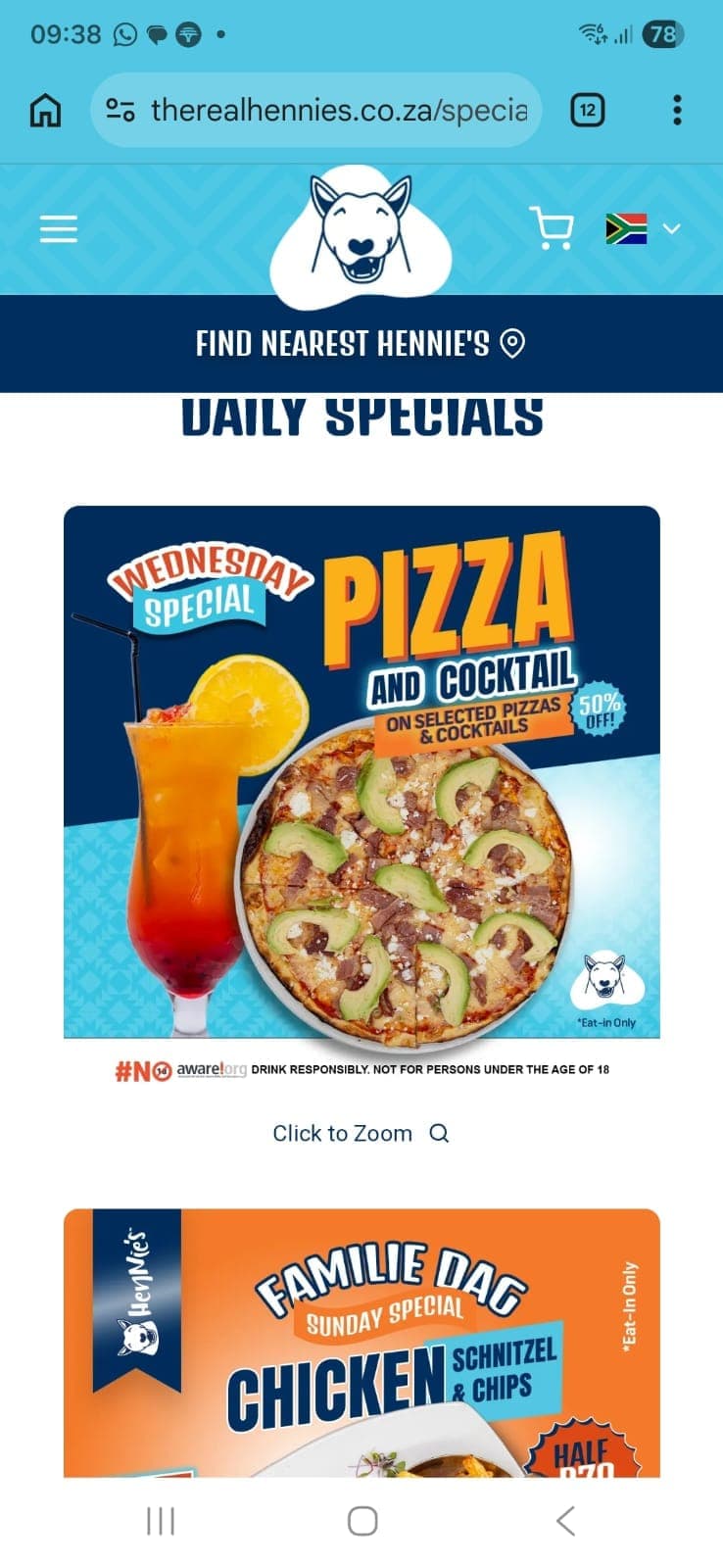Screen dimensions: 723x1568
Task: Open the hamburger navigation menu
Action: [x=58, y=229]
